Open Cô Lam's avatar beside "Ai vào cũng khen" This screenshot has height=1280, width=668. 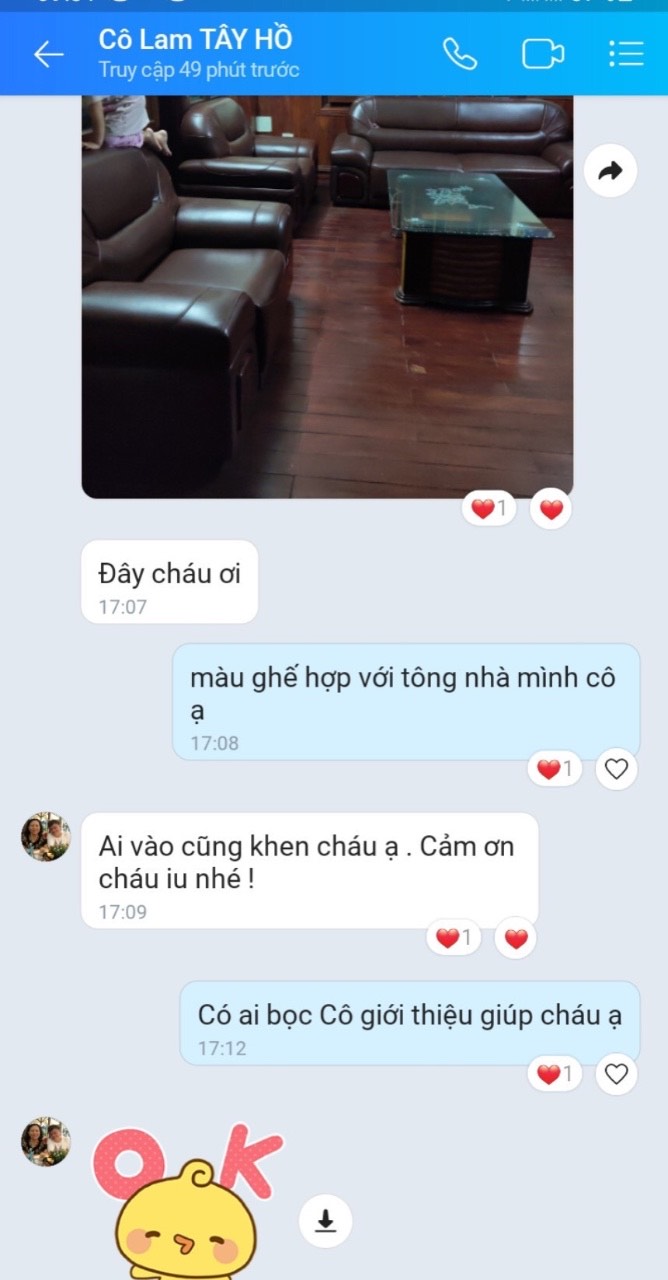(x=46, y=837)
